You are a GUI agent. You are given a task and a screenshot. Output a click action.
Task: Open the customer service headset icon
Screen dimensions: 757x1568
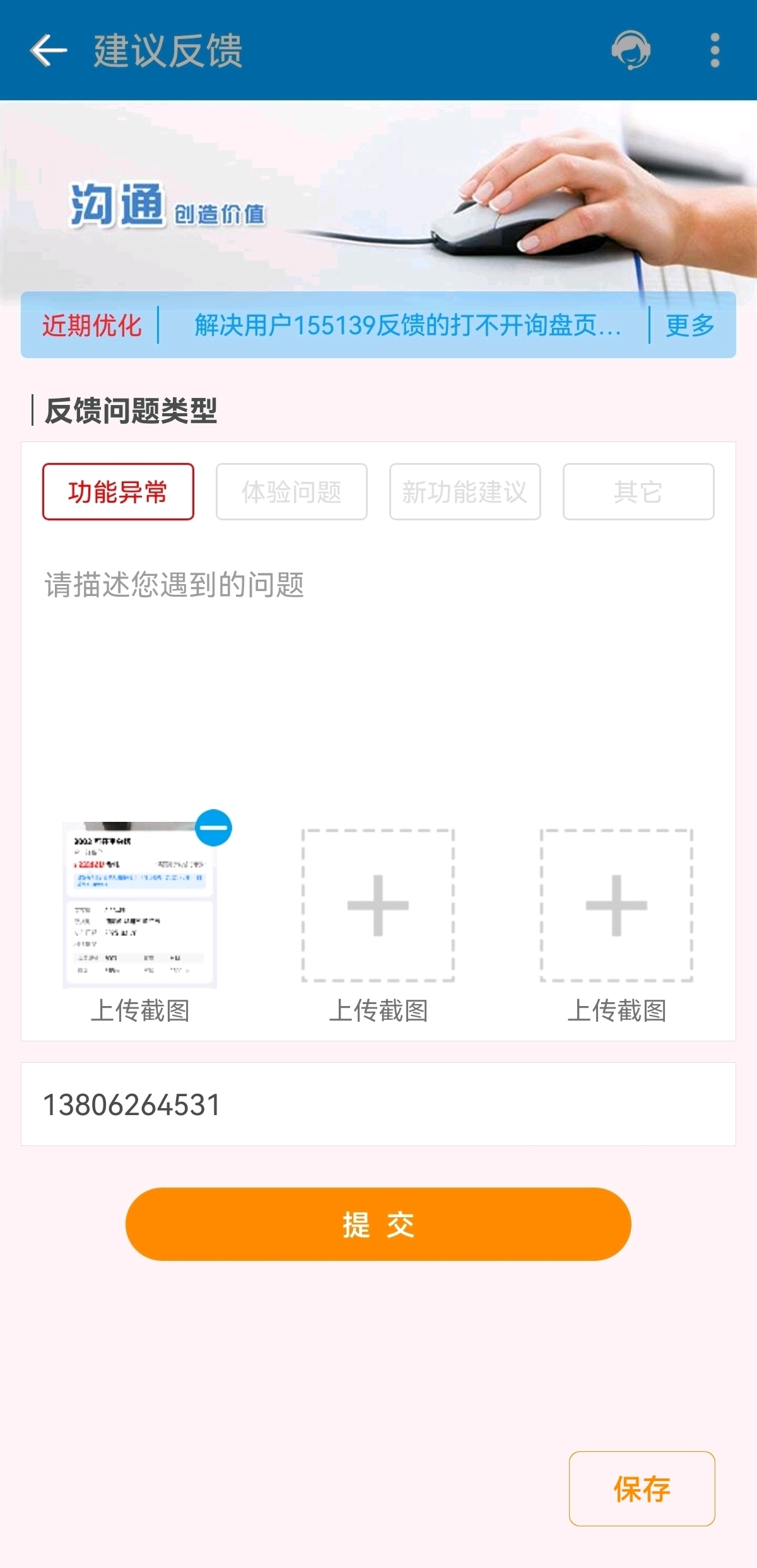(x=631, y=50)
